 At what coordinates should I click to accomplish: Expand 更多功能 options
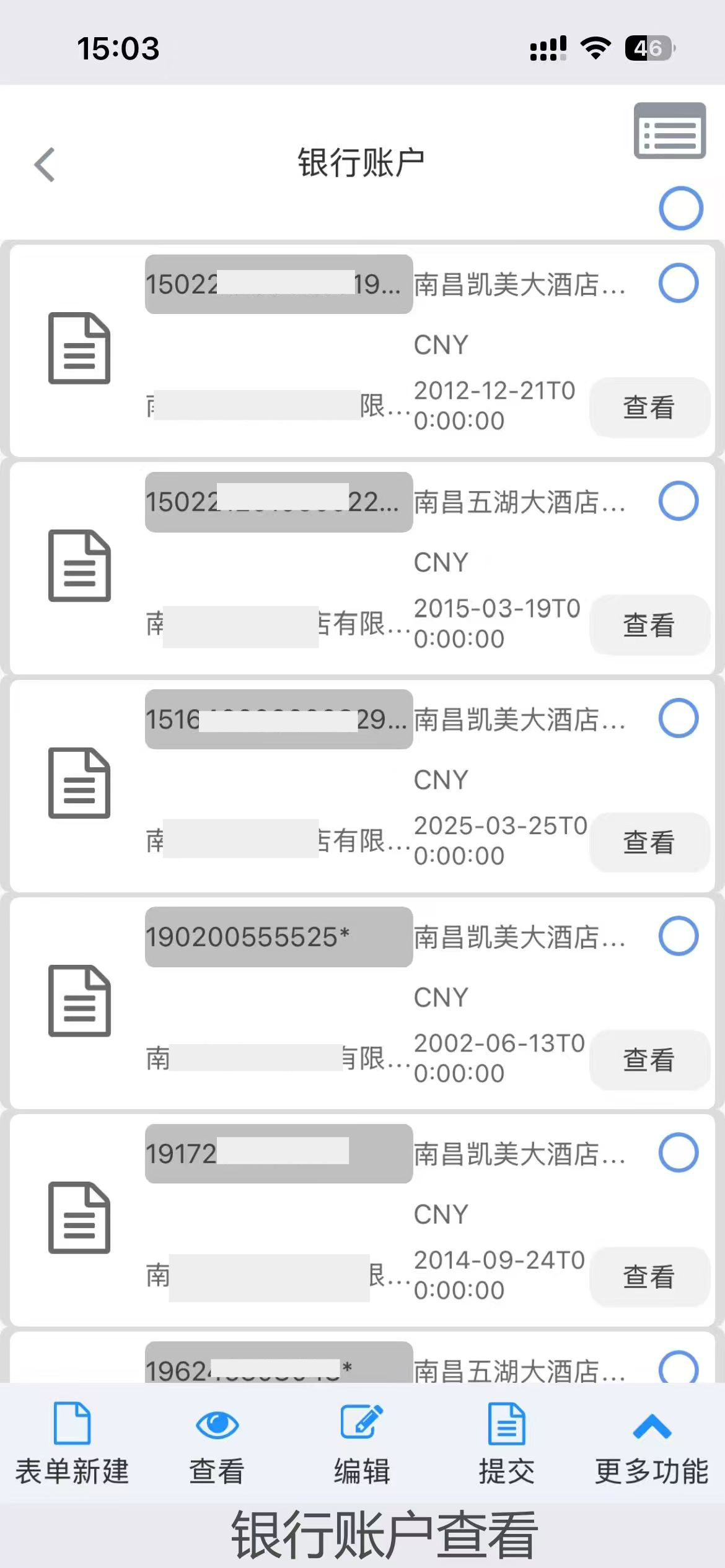click(652, 1442)
